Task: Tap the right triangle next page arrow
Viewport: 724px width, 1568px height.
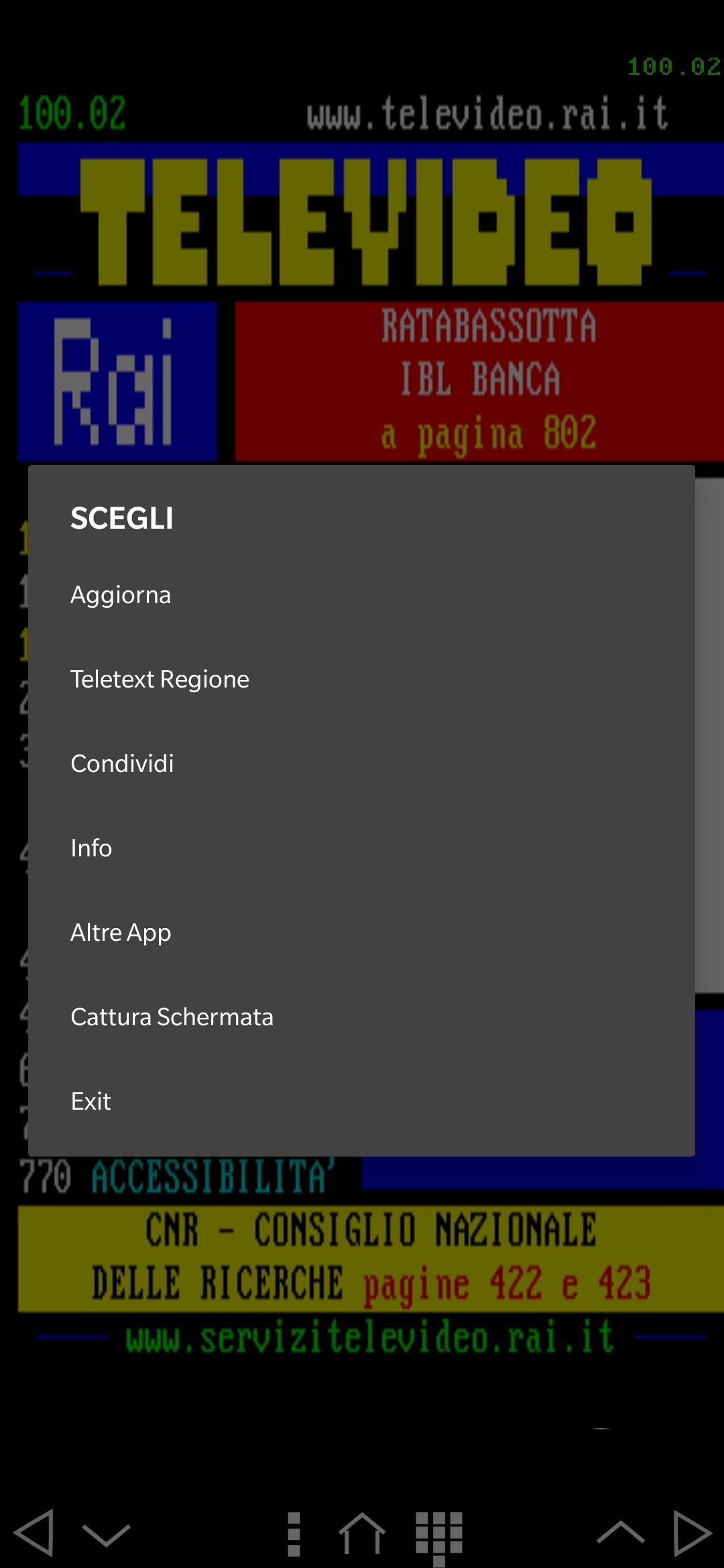Action: [x=692, y=1532]
